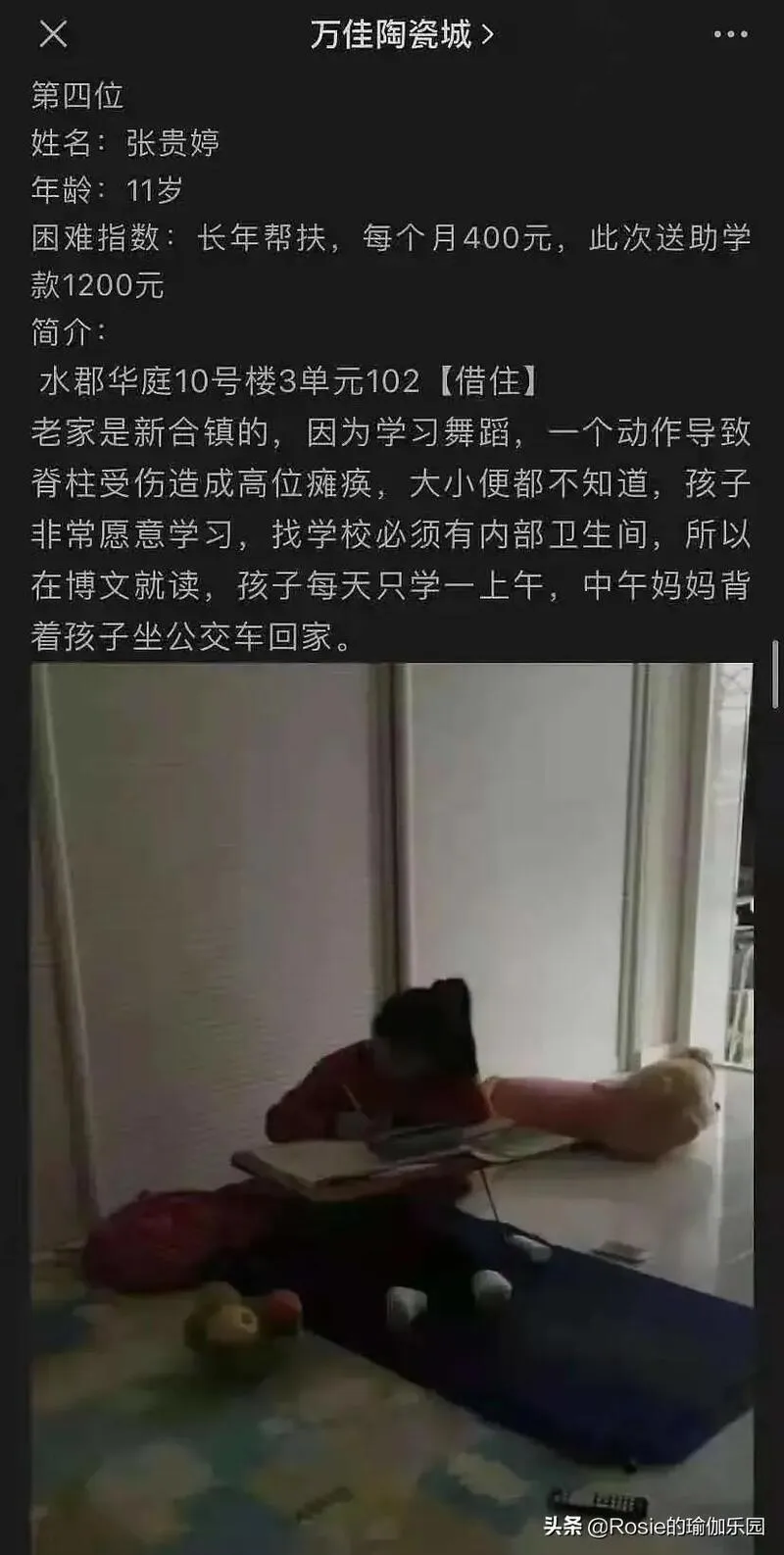The height and width of the screenshot is (1555, 784).
Task: Close the article page
Action: 53,35
